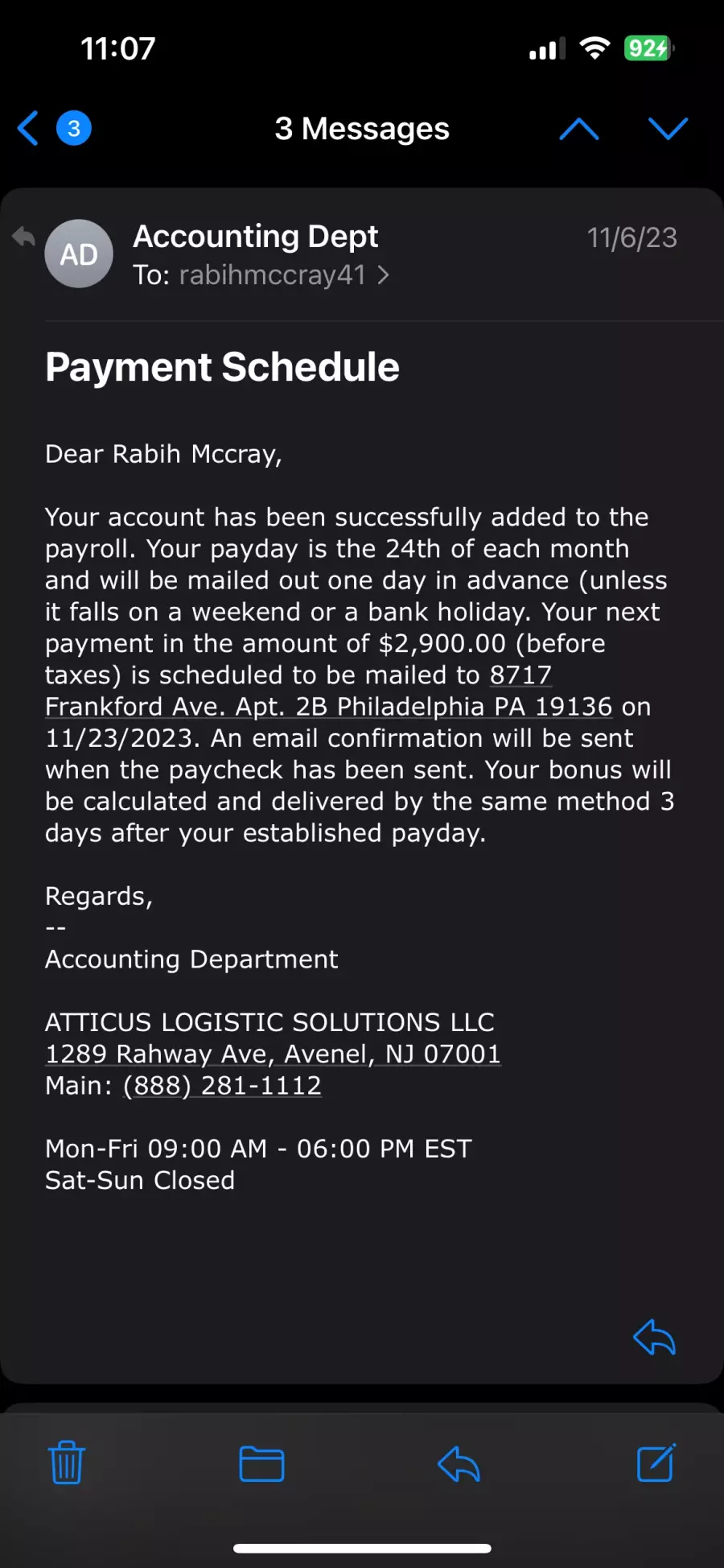Open the 1289 Rahway Ave address link
The image size is (724, 1568).
tap(273, 1054)
